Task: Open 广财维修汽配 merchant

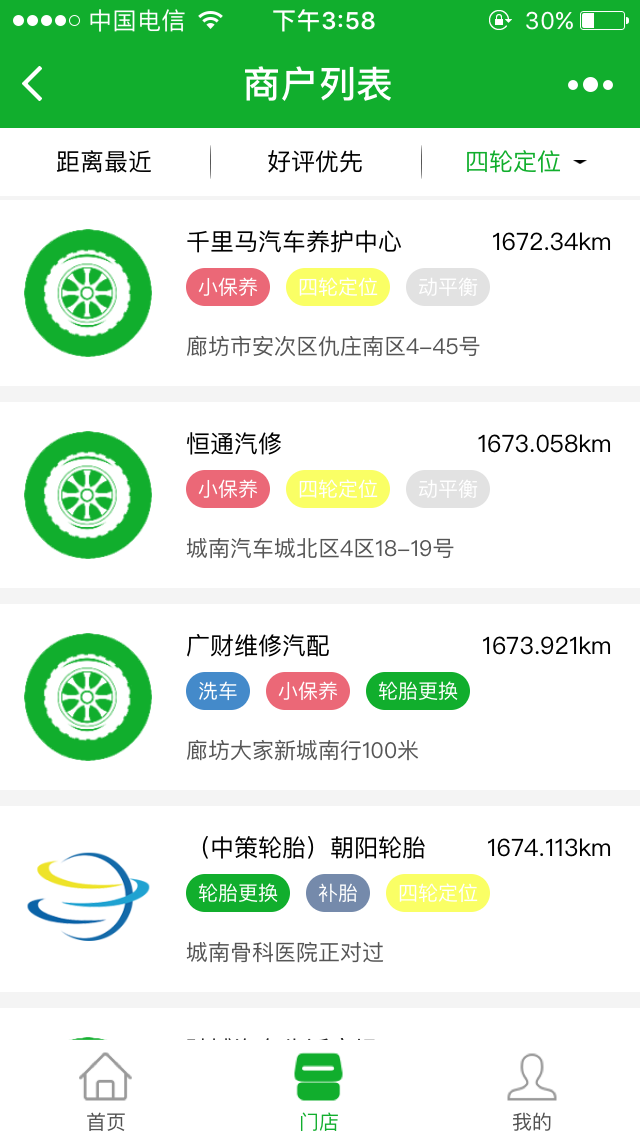Action: (320, 697)
